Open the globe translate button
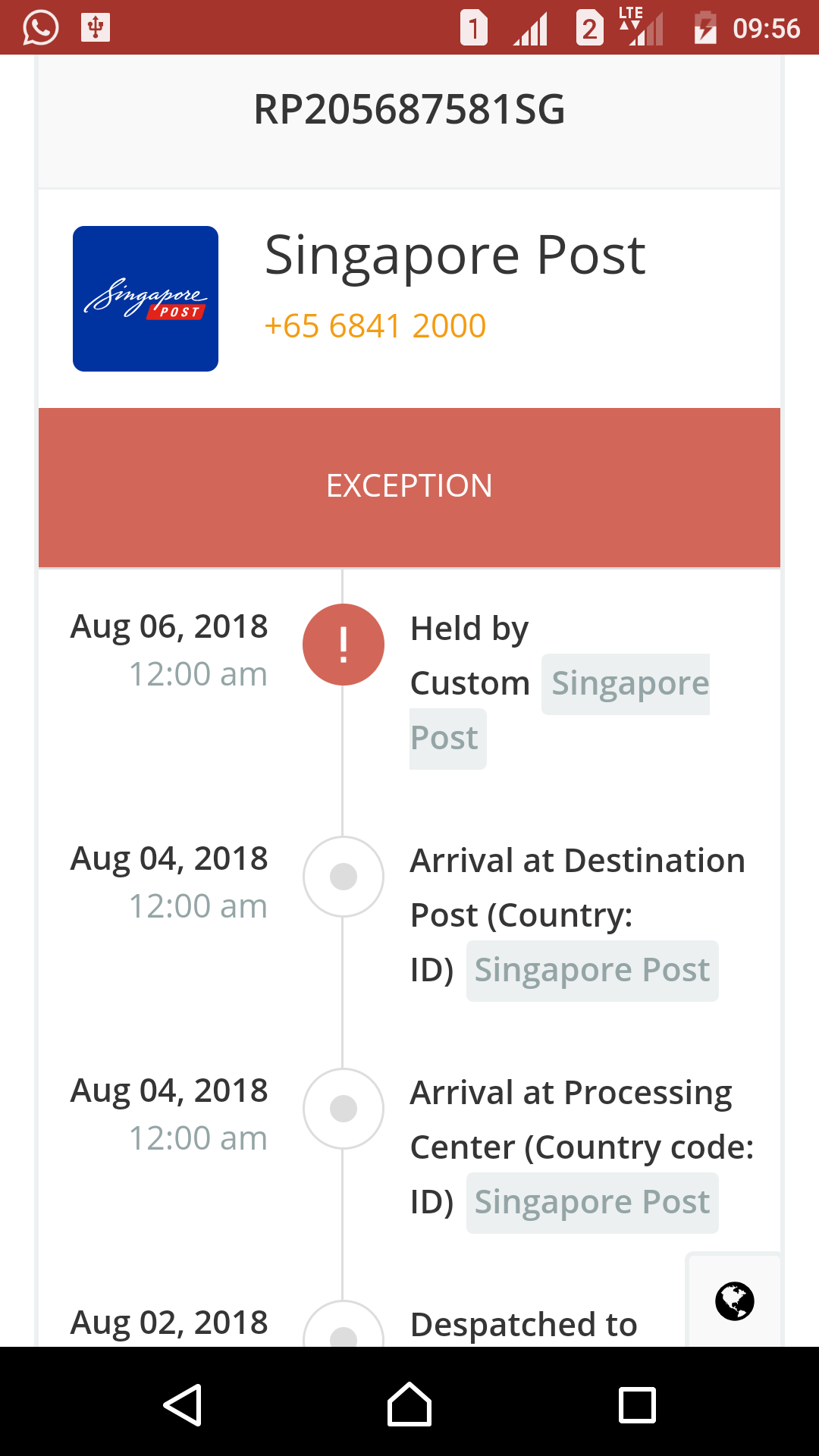The height and width of the screenshot is (1456, 819). point(734,1301)
